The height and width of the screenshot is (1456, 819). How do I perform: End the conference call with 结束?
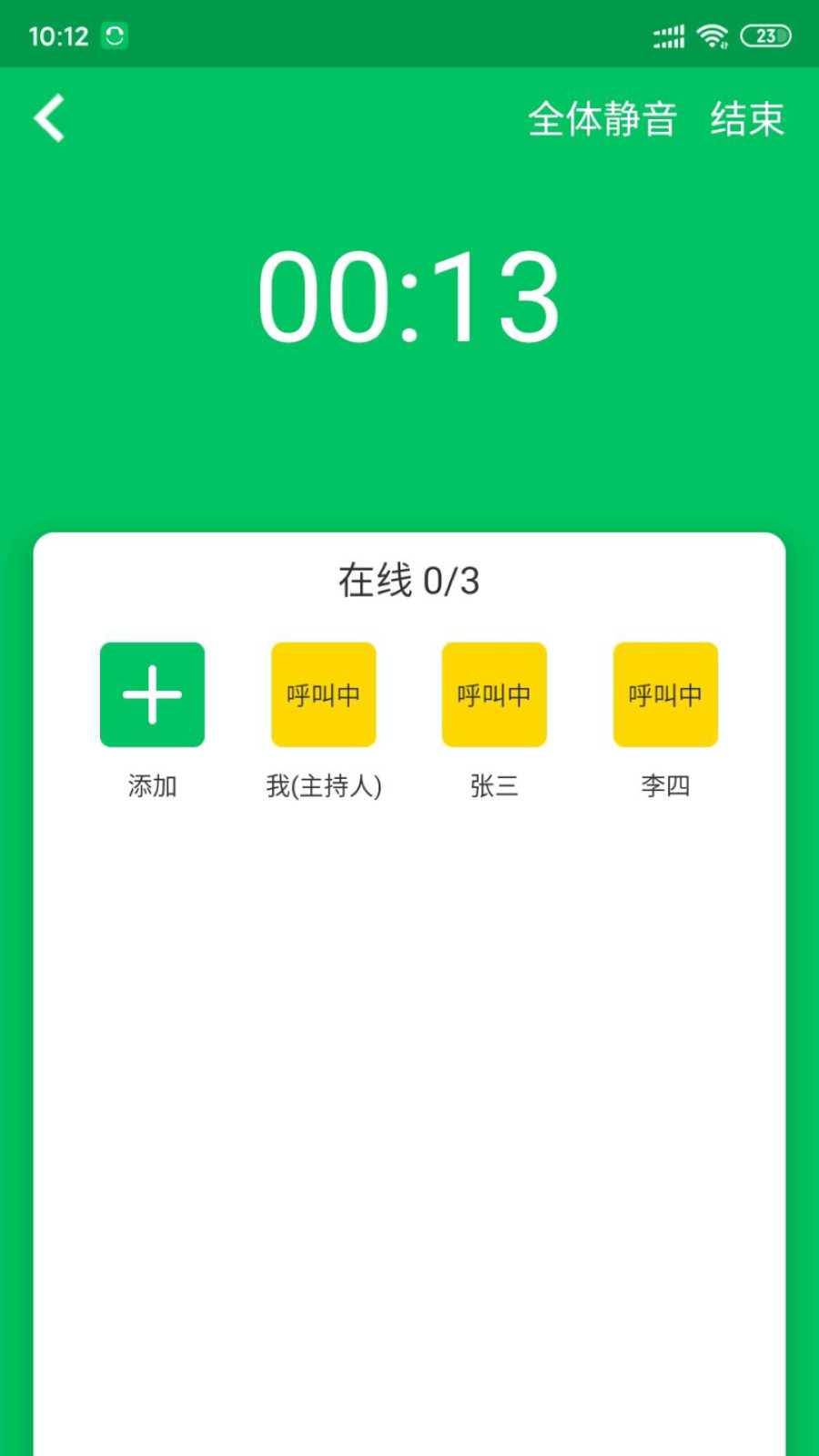(x=747, y=119)
